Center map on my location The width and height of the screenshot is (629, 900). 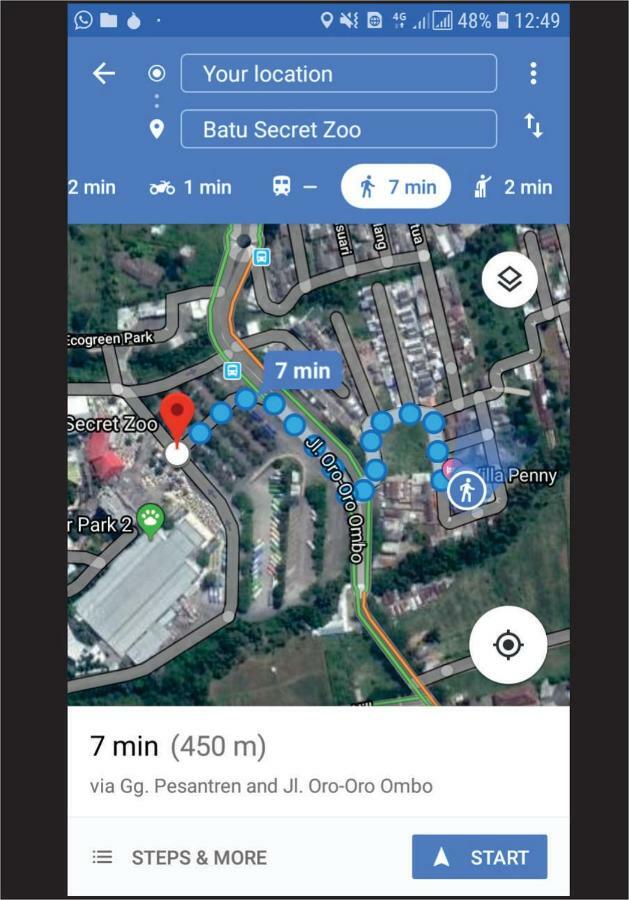pyautogui.click(x=508, y=645)
